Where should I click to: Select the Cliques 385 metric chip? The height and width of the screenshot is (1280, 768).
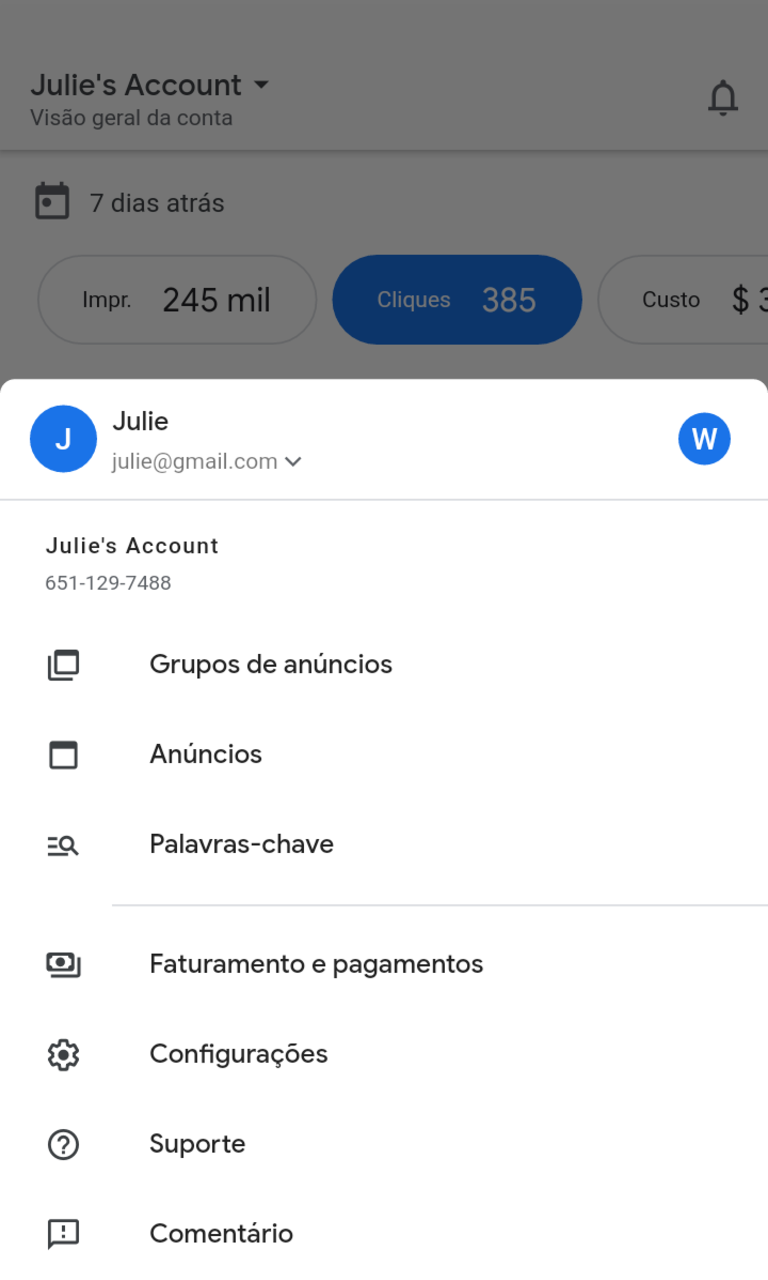457,300
